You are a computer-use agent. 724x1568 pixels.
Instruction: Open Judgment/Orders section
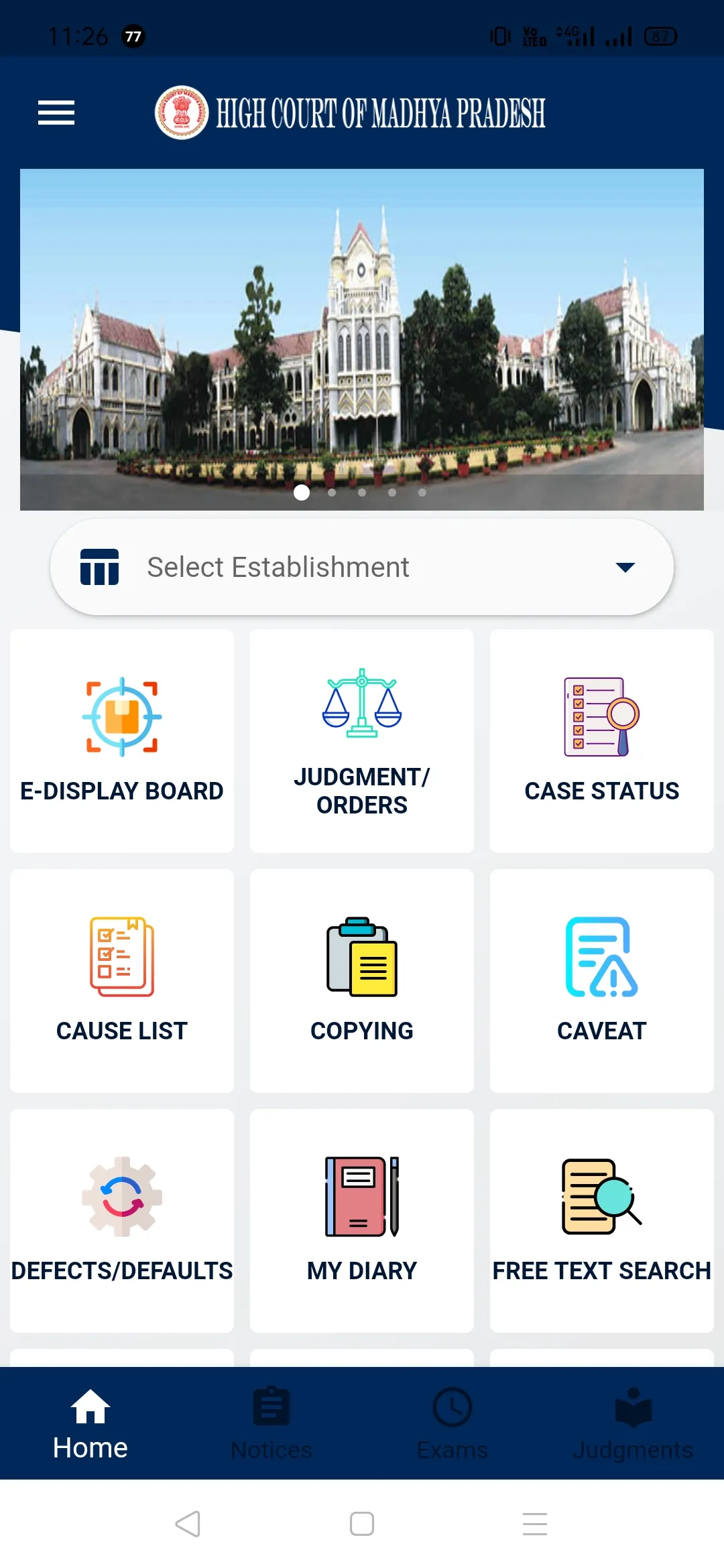(x=362, y=740)
